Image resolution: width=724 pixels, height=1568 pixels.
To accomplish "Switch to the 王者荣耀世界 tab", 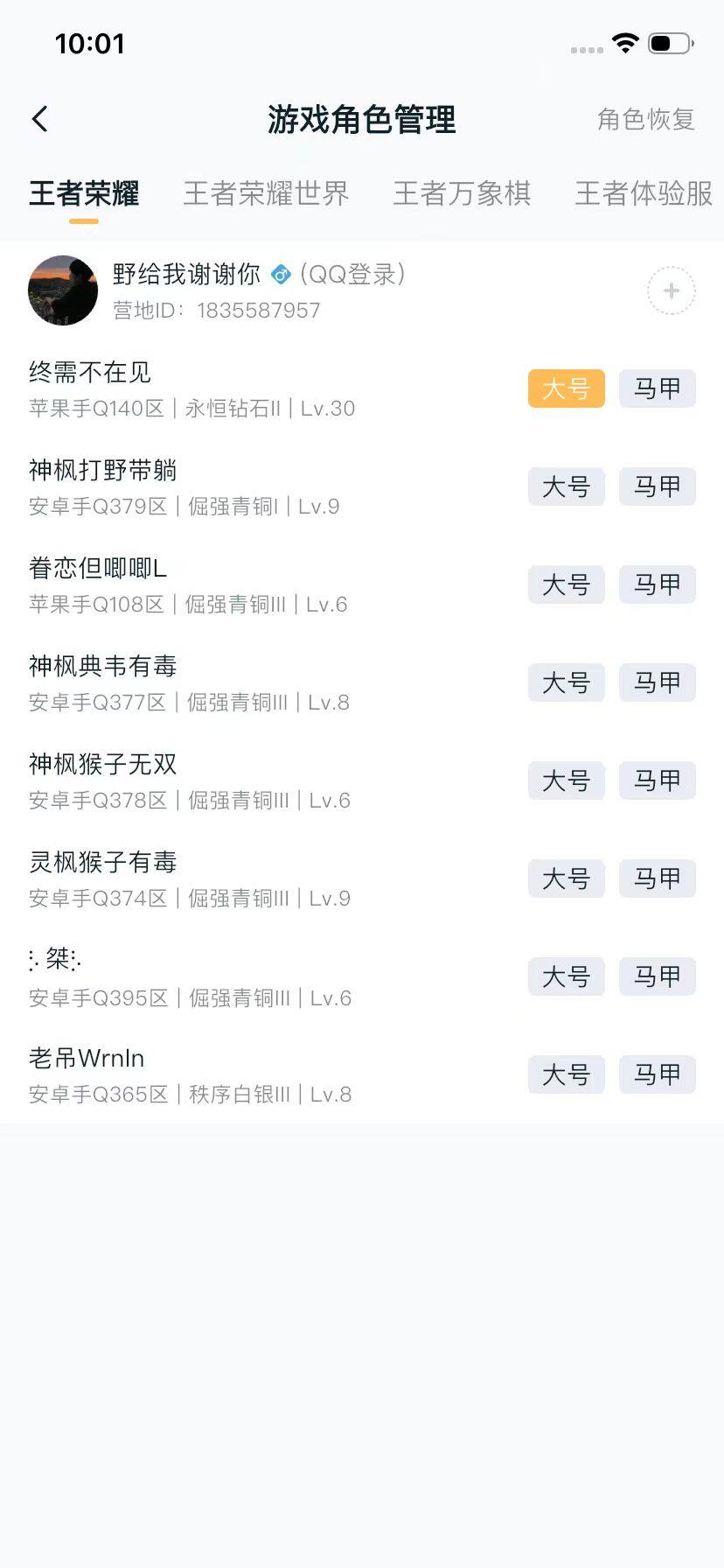I will 266,194.
